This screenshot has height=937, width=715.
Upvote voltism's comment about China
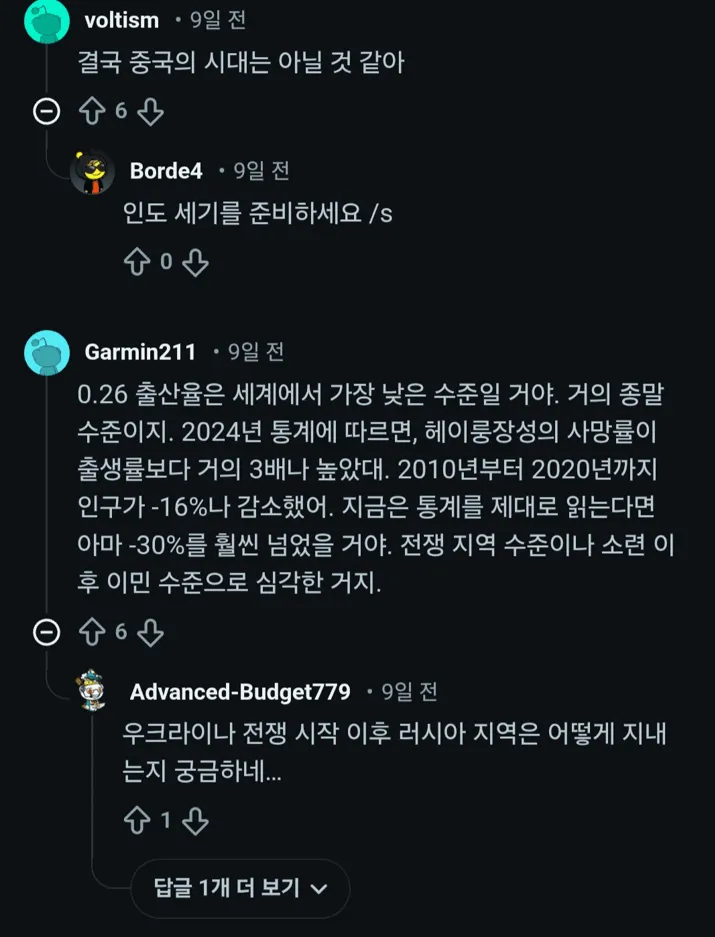point(92,112)
